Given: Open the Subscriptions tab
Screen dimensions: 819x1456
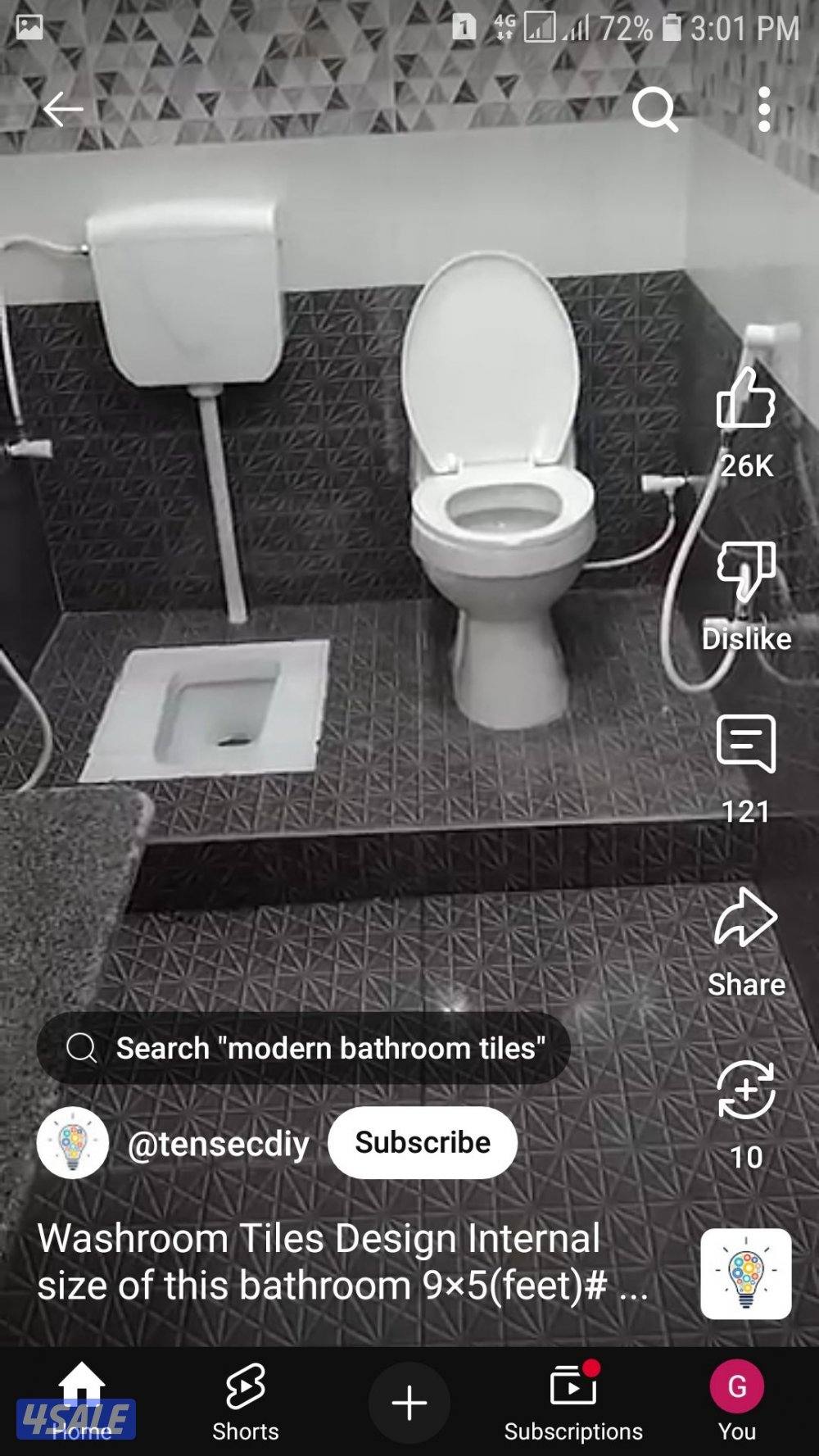Looking at the screenshot, I should 573,1403.
